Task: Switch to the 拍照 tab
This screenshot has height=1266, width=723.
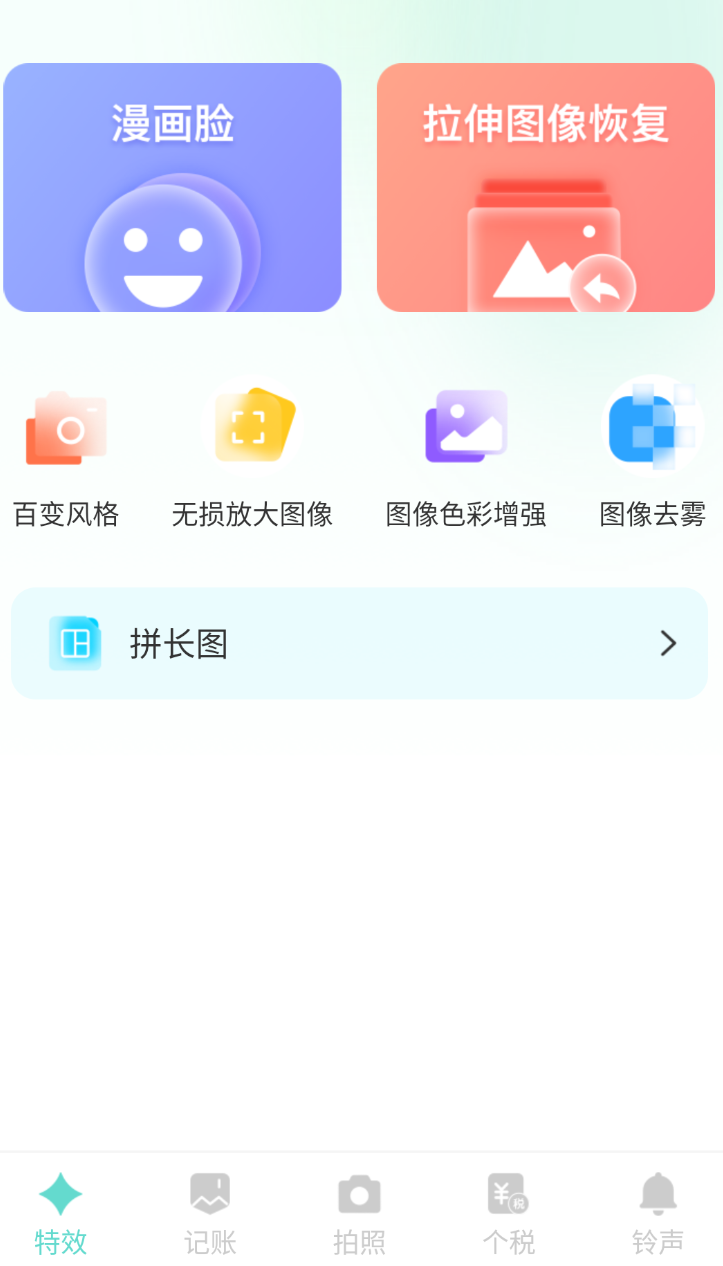Action: pyautogui.click(x=359, y=1214)
